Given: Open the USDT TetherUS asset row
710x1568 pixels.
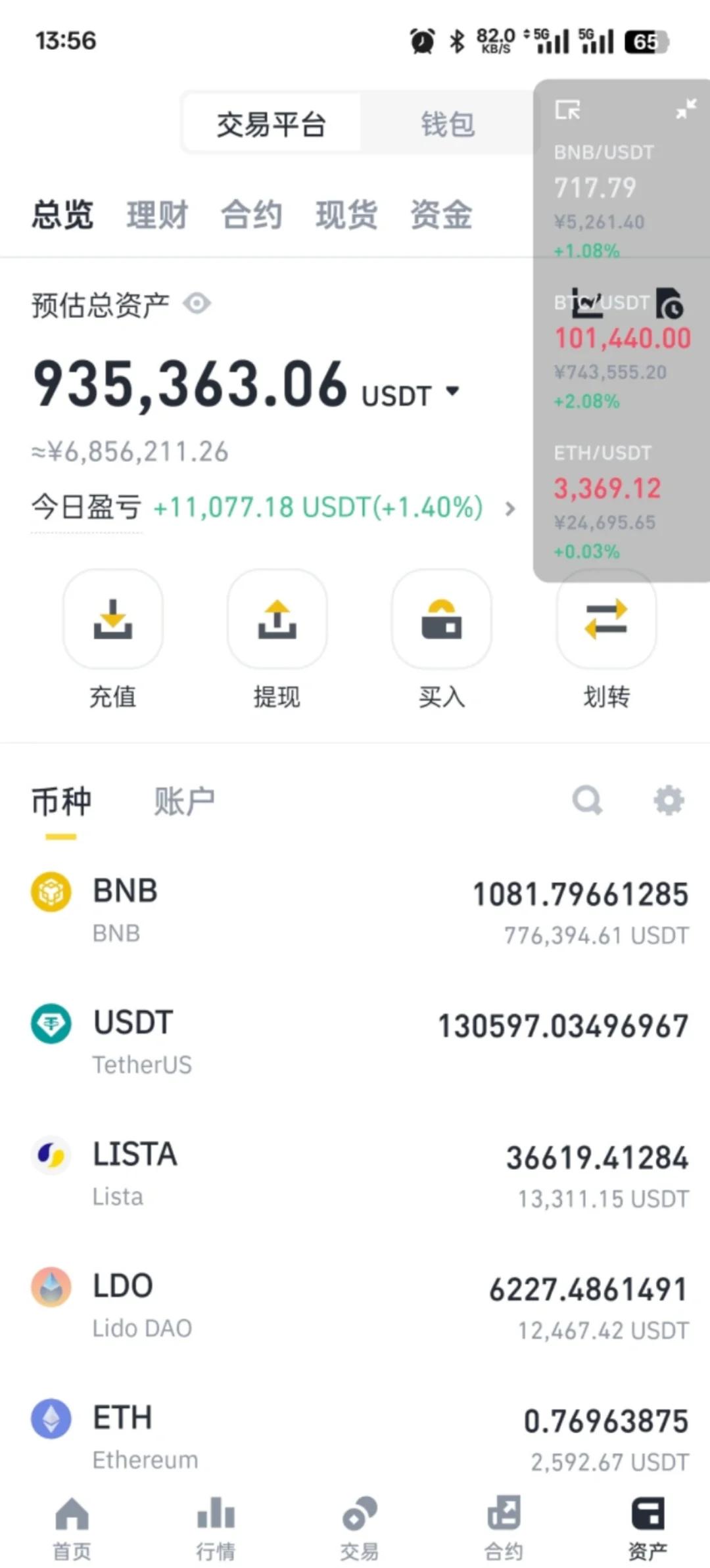Looking at the screenshot, I should [x=355, y=1038].
